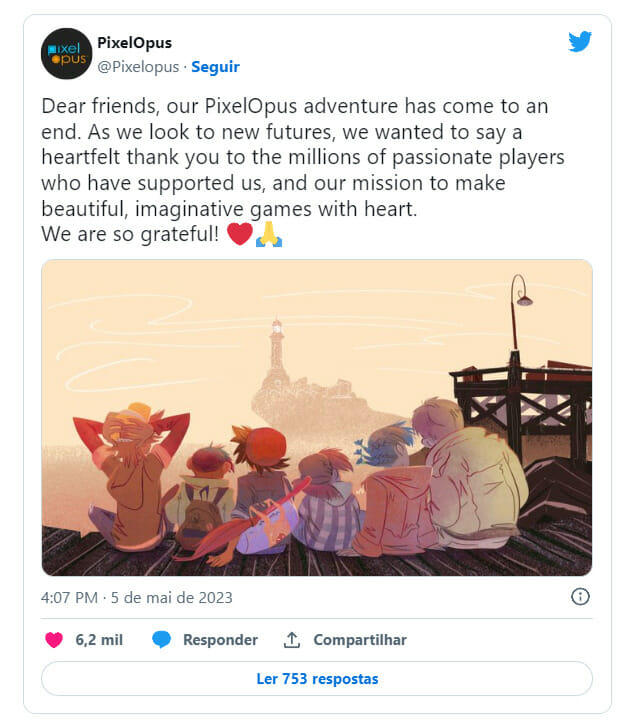This screenshot has width=627, height=725.
Task: Open the PixelOpus display name
Action: [x=134, y=43]
